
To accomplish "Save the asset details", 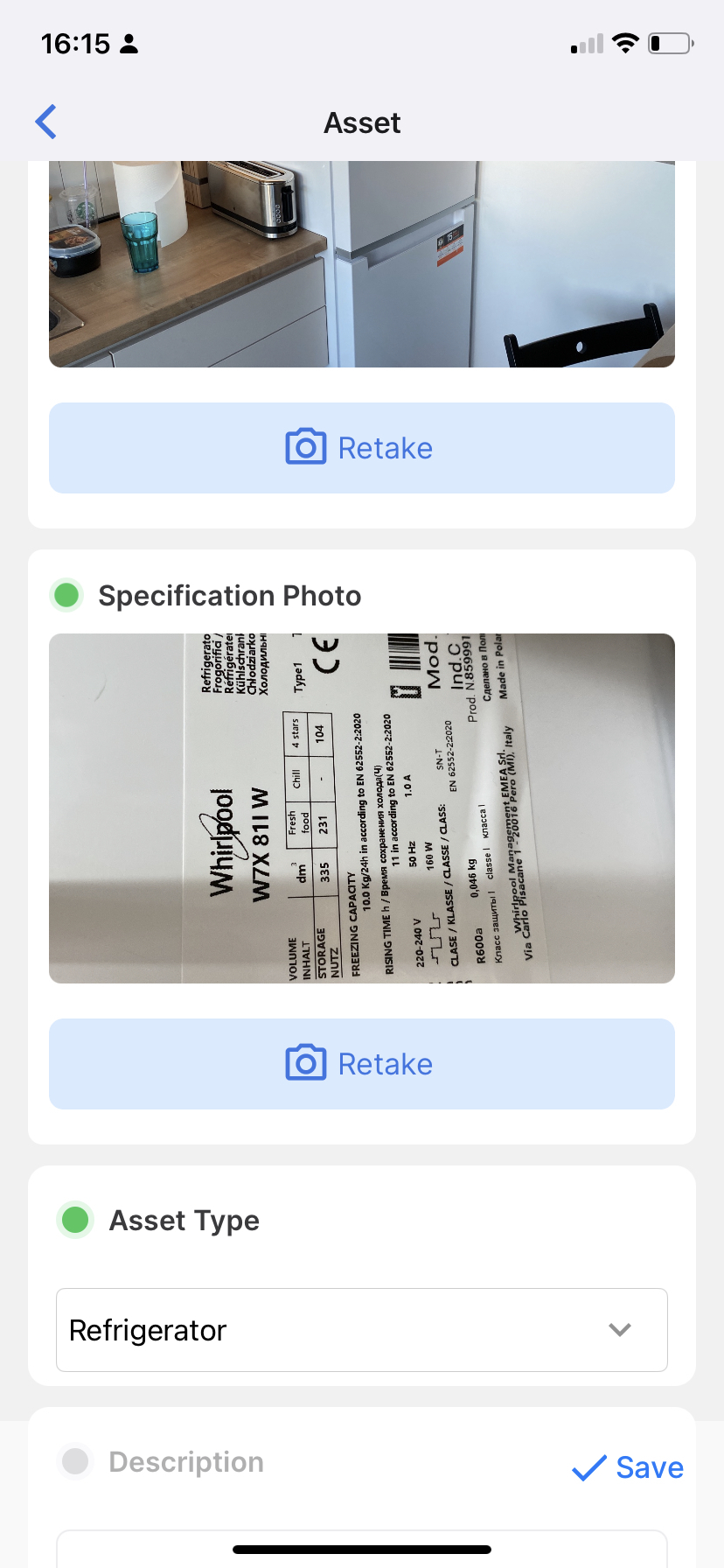I will (x=628, y=1467).
